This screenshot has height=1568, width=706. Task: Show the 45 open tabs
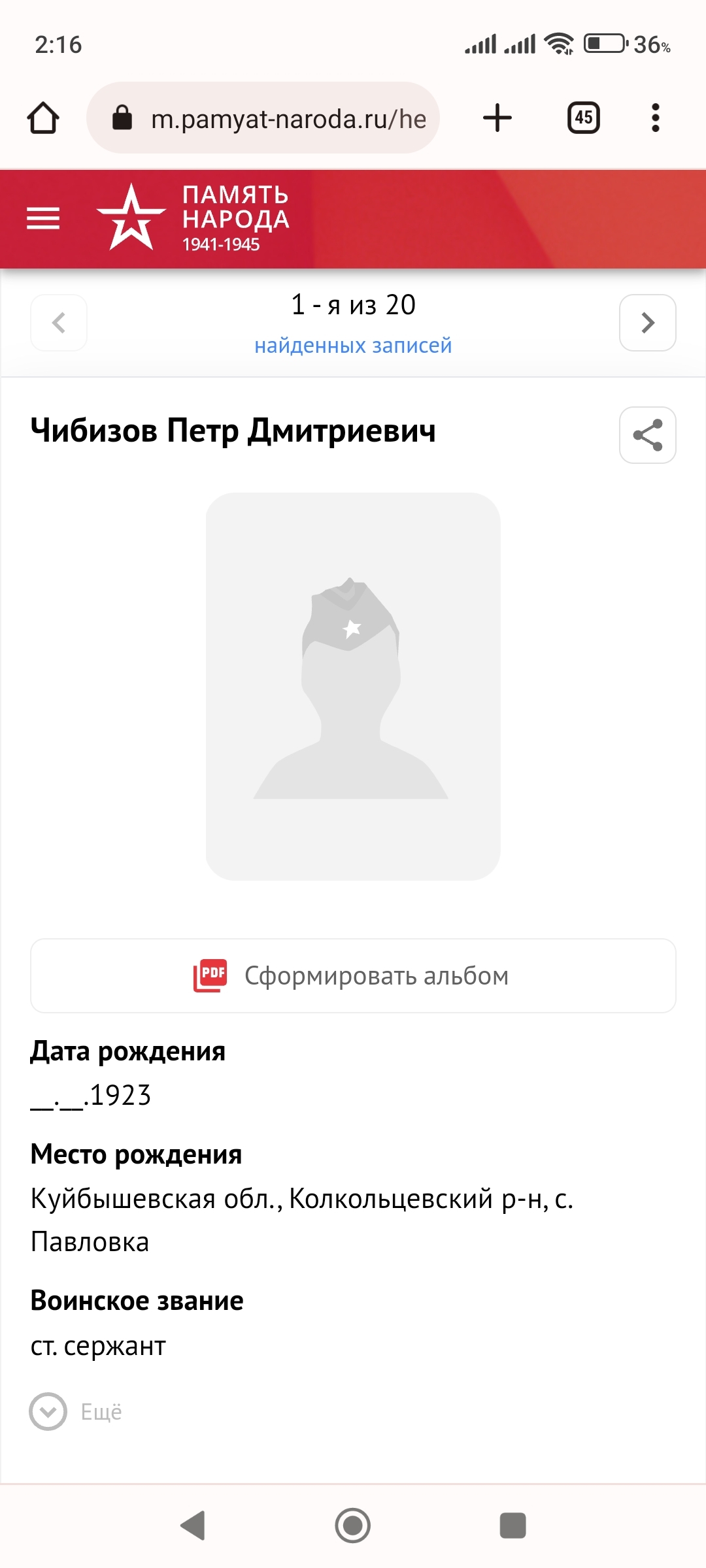tap(583, 118)
